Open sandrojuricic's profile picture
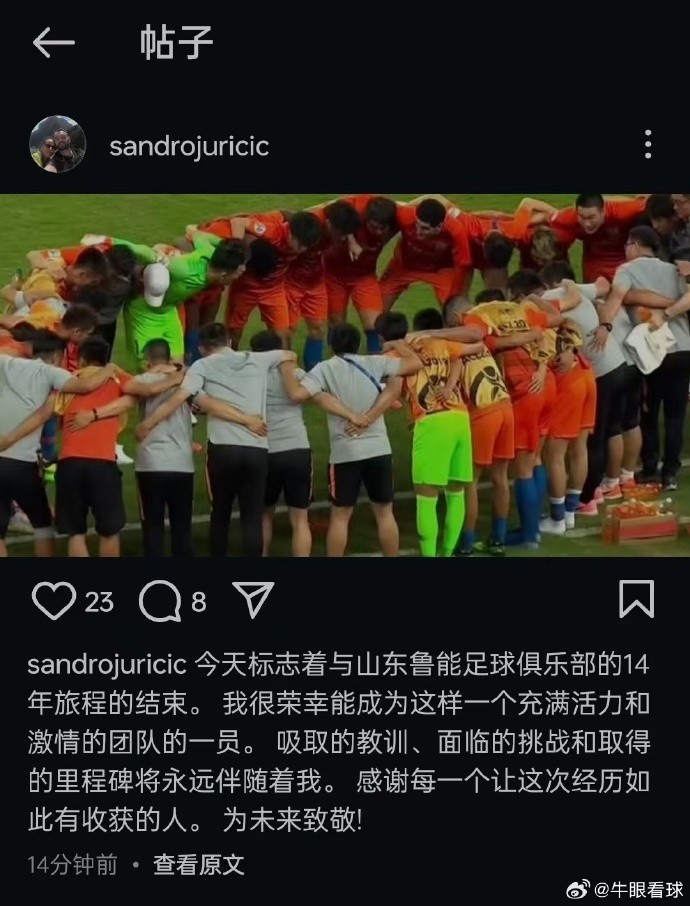This screenshot has width=690, height=906. click(57, 145)
